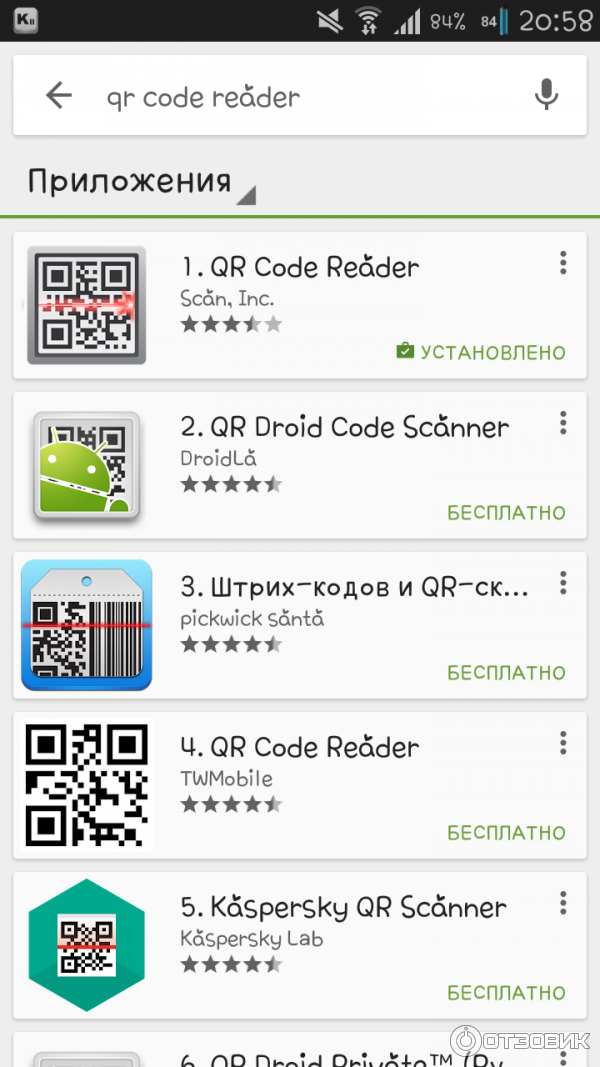This screenshot has height=1067, width=600.
Task: Show more options for QR Droid Code Scanner
Action: pyautogui.click(x=563, y=423)
